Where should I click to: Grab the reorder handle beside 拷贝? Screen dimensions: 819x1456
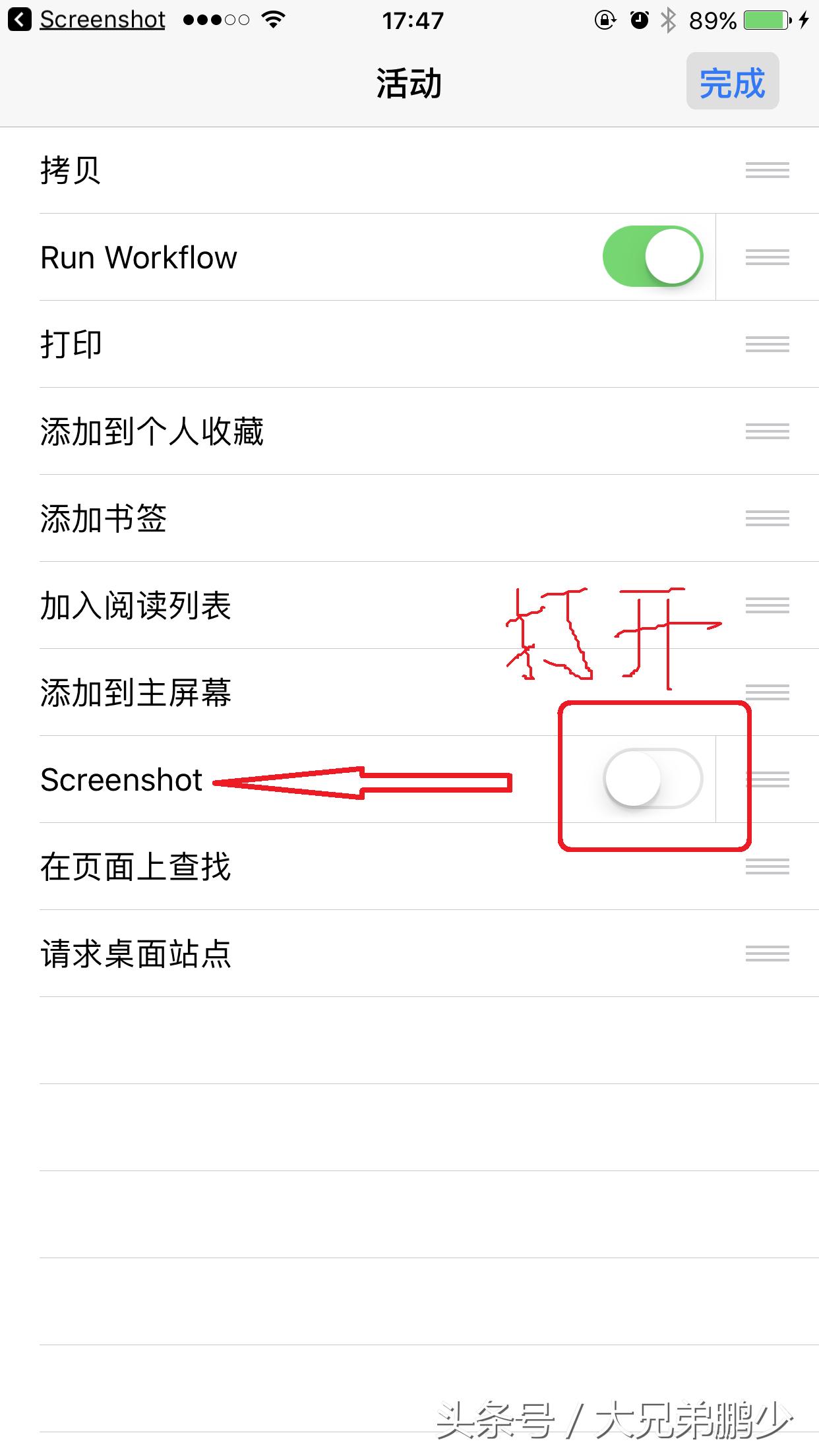pos(767,170)
